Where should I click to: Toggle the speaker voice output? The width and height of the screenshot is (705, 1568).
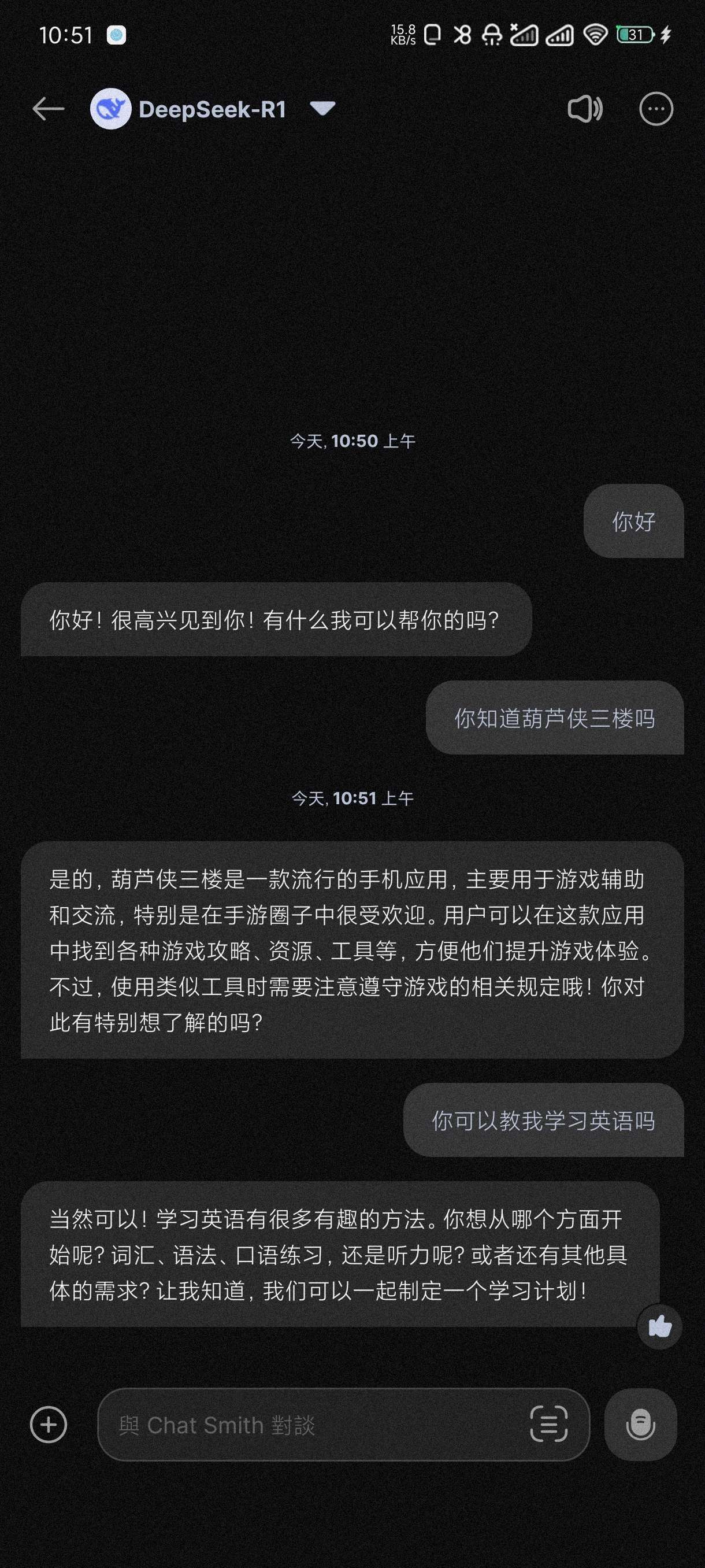coord(585,110)
